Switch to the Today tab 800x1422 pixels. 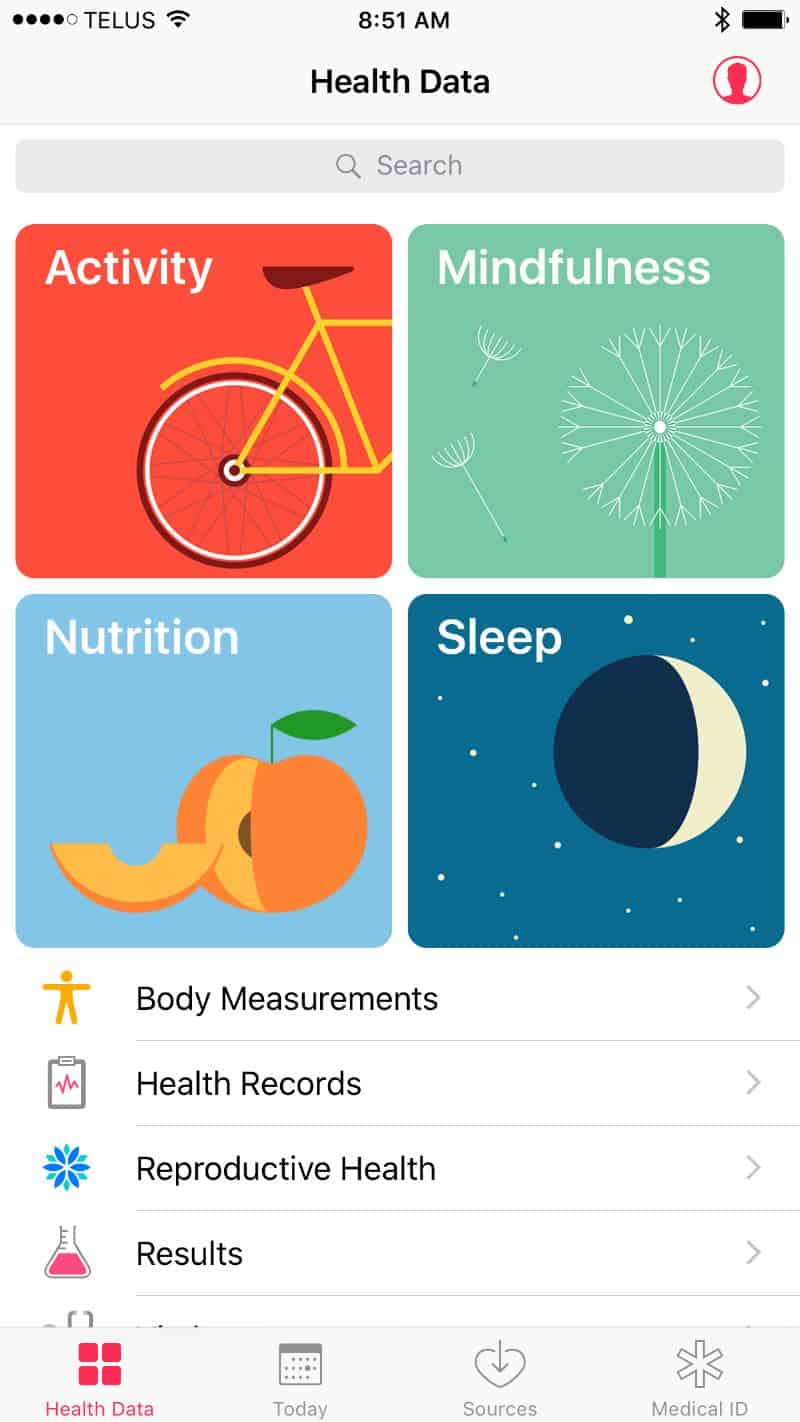[x=300, y=1379]
